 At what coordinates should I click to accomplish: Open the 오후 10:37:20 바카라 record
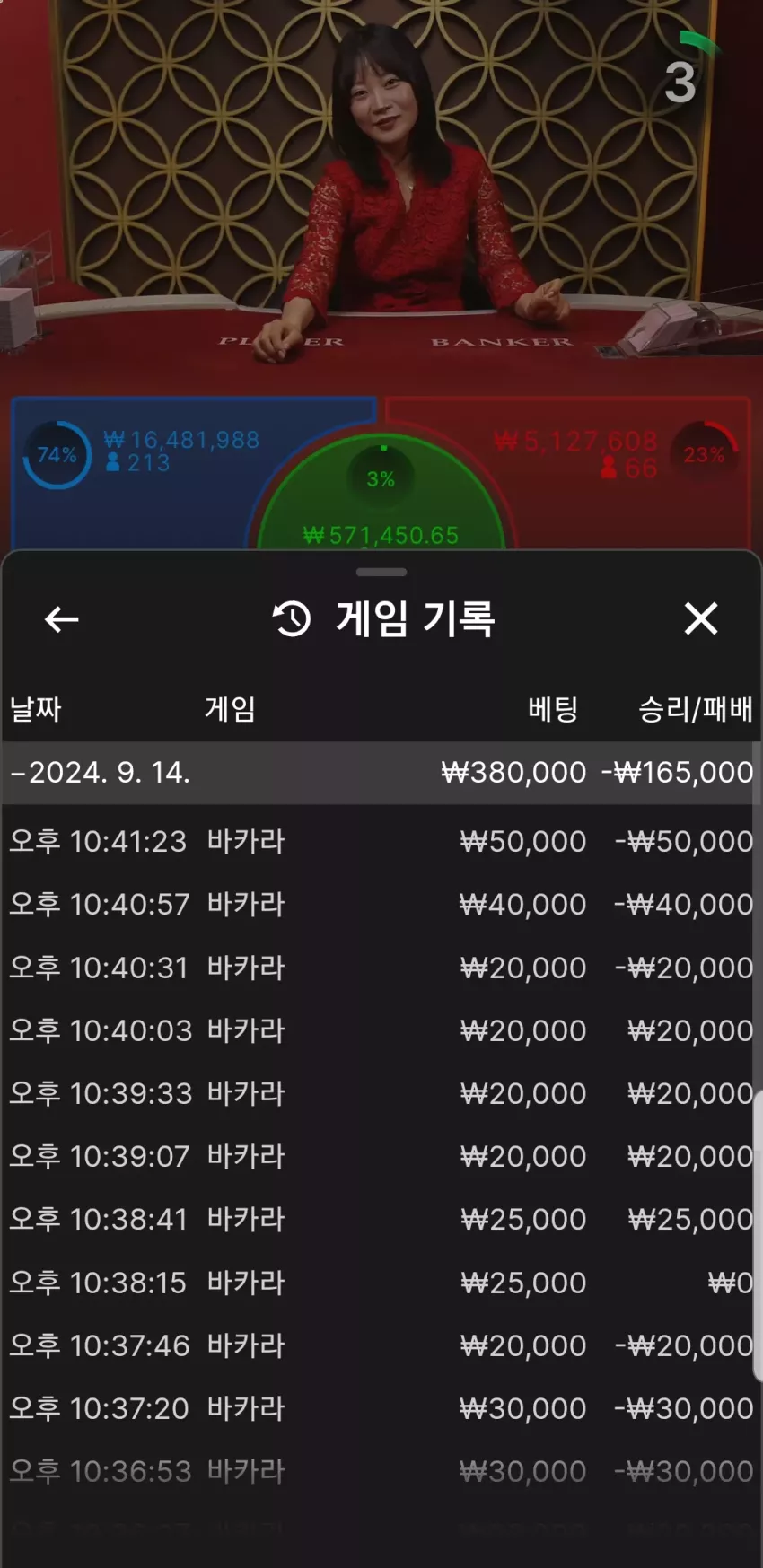point(381,1408)
